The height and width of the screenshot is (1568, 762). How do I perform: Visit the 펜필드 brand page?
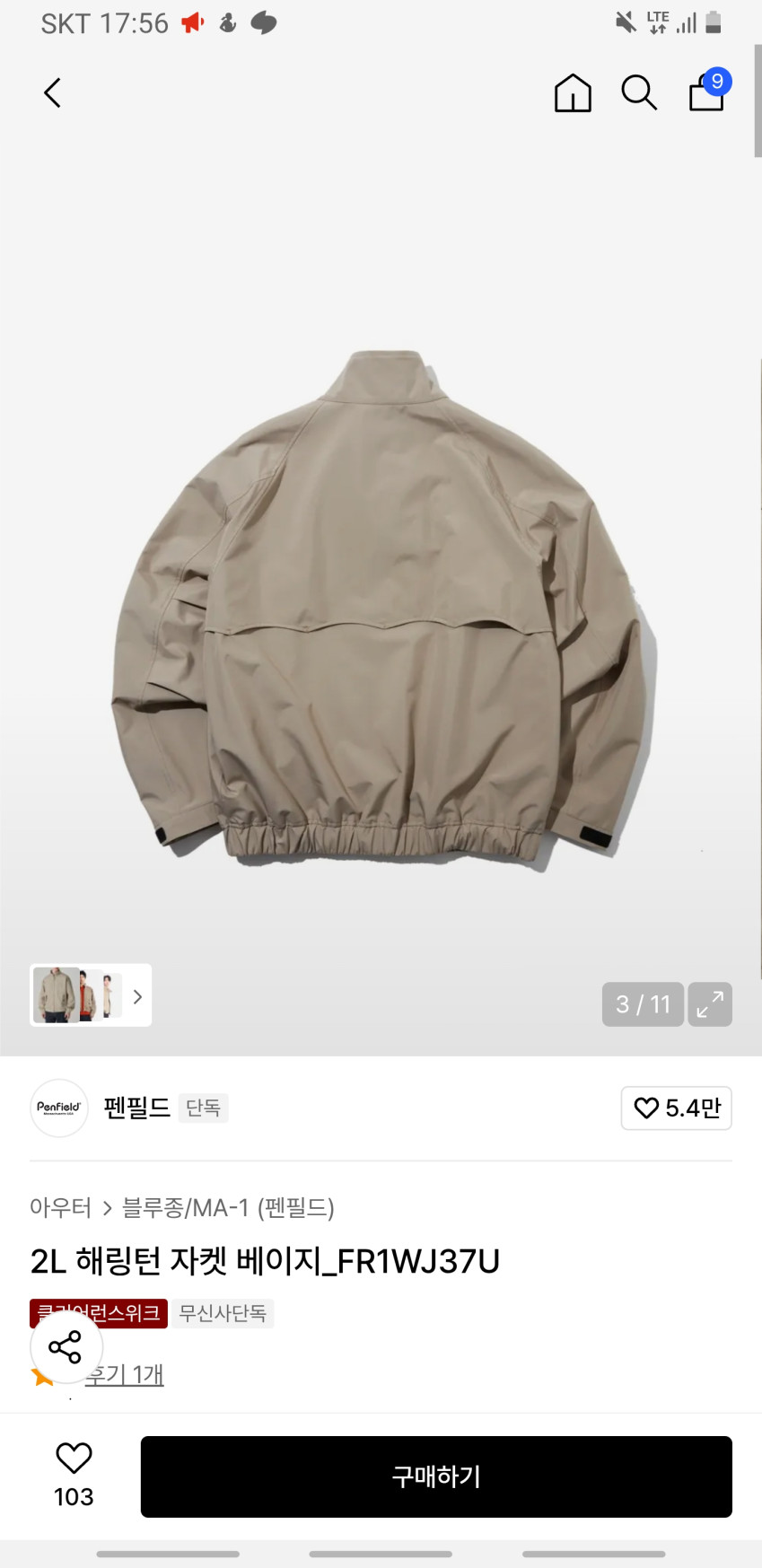(136, 1108)
